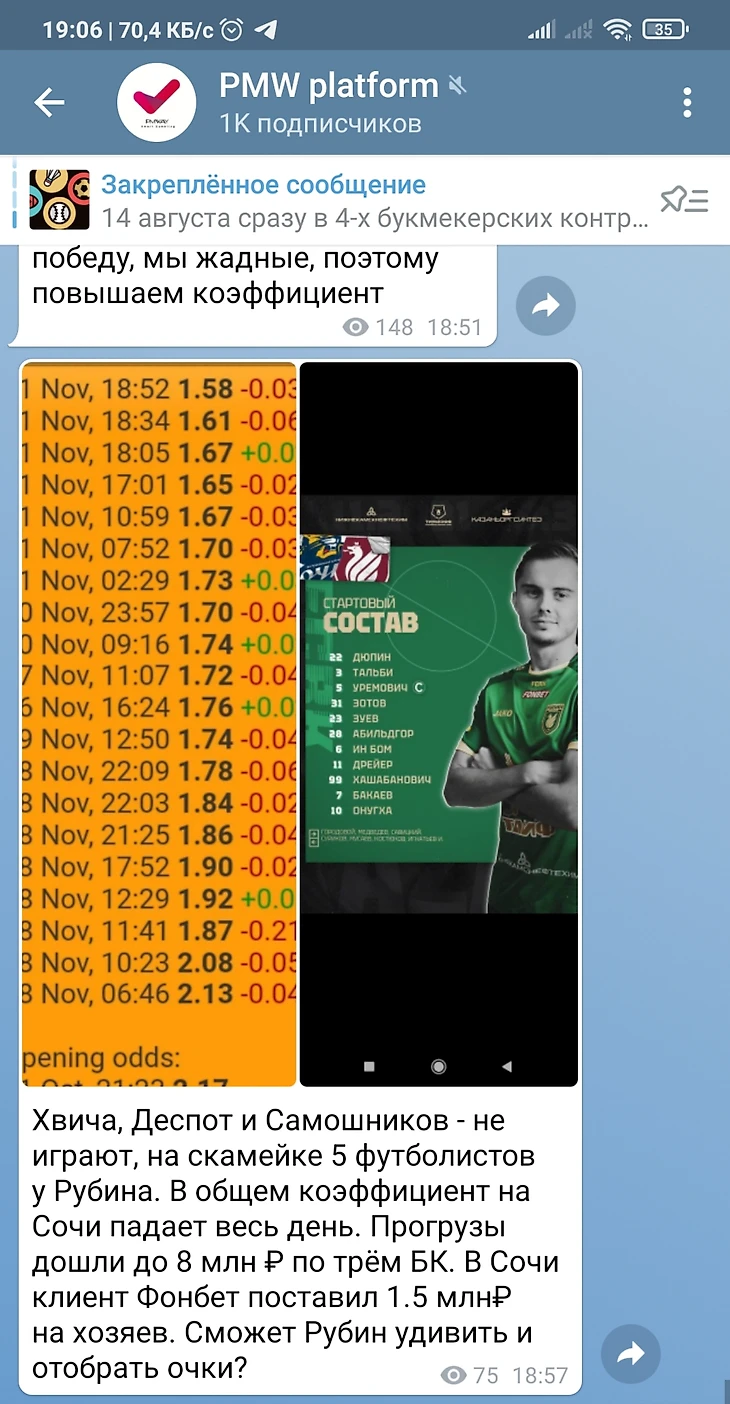Open PMW platform channel info
730x1404 pixels.
click(330, 102)
